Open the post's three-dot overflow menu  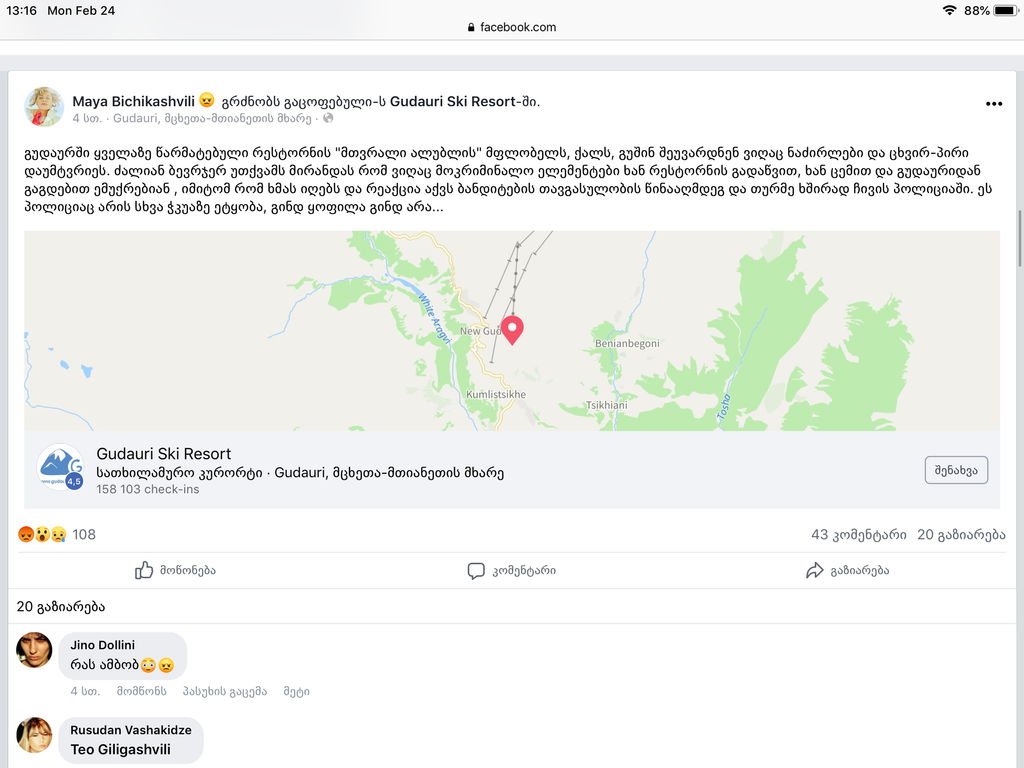click(993, 103)
